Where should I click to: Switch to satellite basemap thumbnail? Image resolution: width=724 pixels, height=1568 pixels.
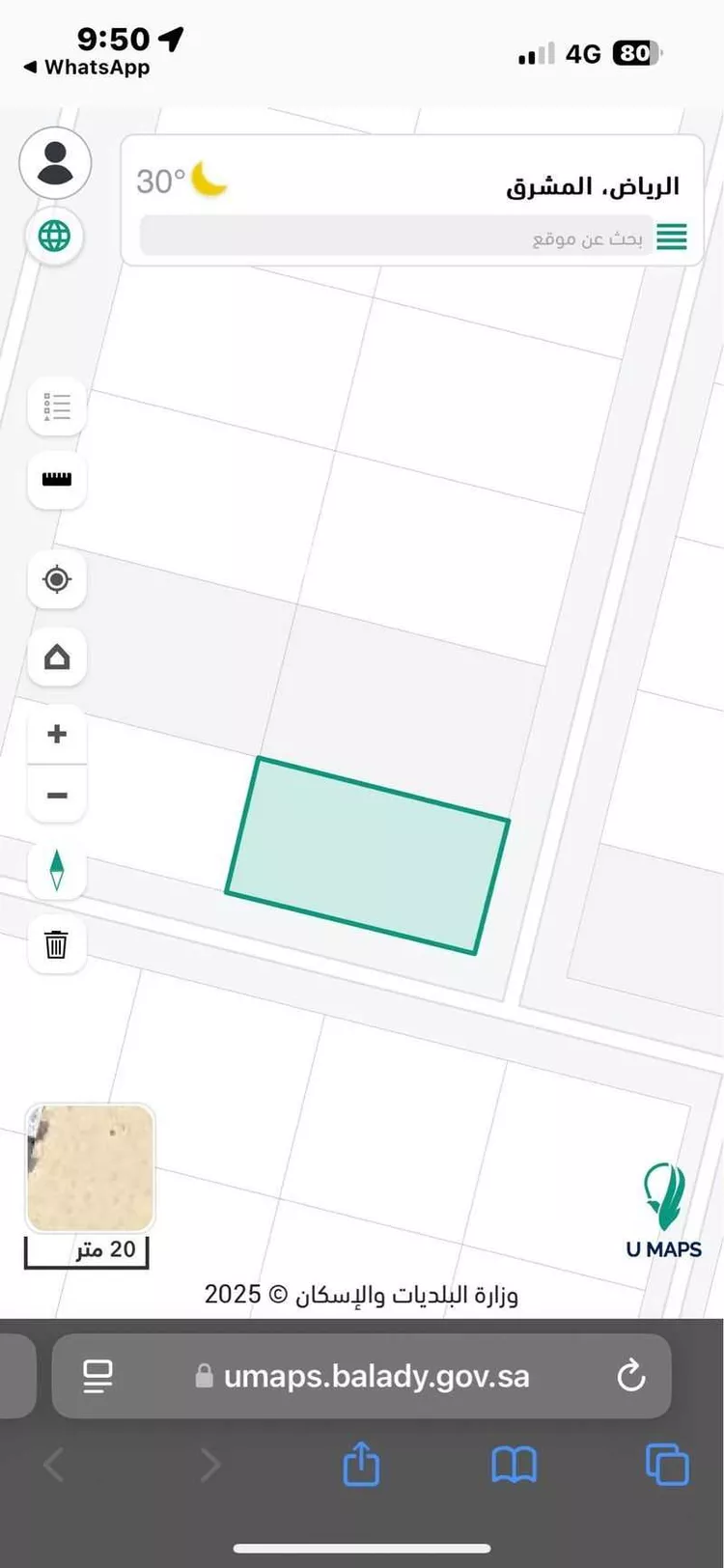point(90,1168)
